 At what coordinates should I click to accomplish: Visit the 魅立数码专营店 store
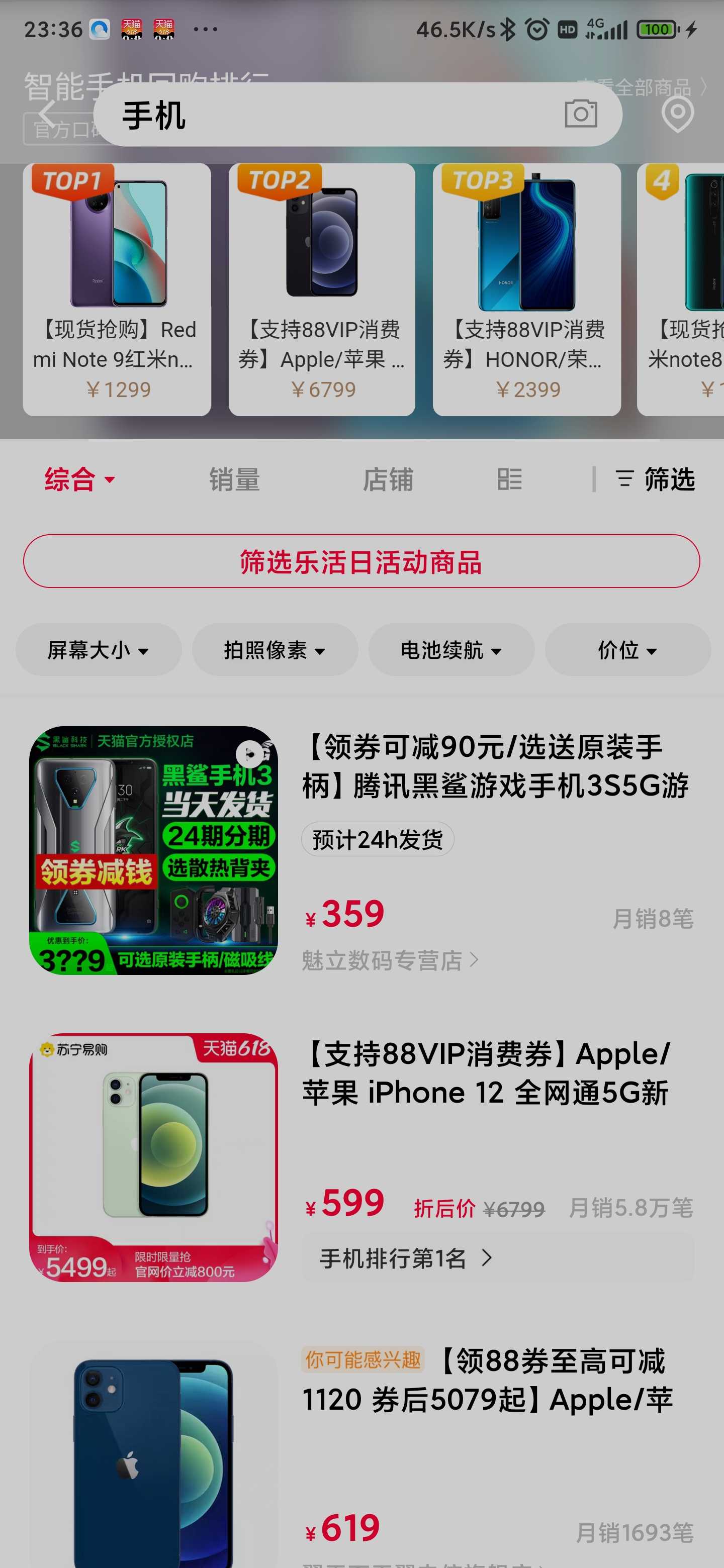point(390,960)
